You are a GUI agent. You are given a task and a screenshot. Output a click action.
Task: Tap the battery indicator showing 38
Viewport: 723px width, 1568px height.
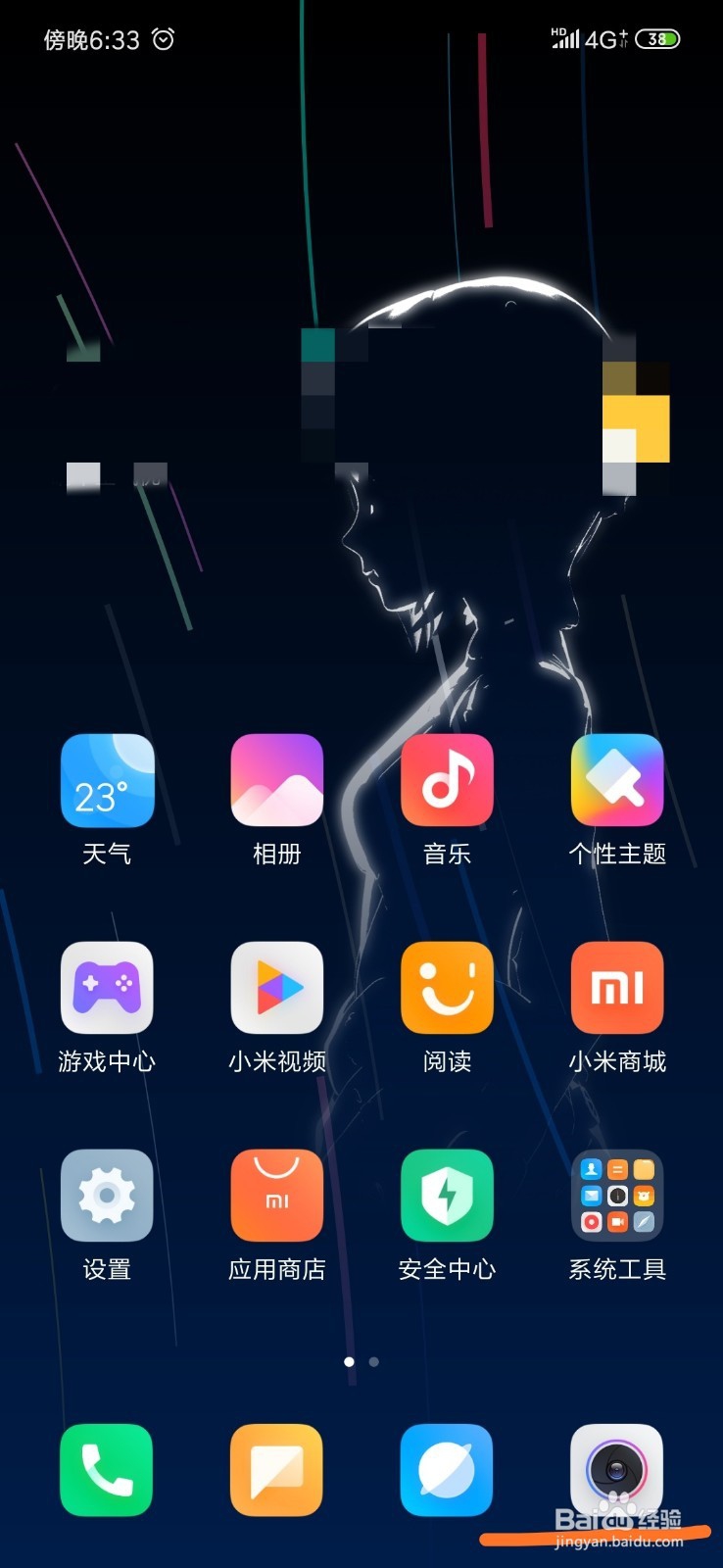658,39
